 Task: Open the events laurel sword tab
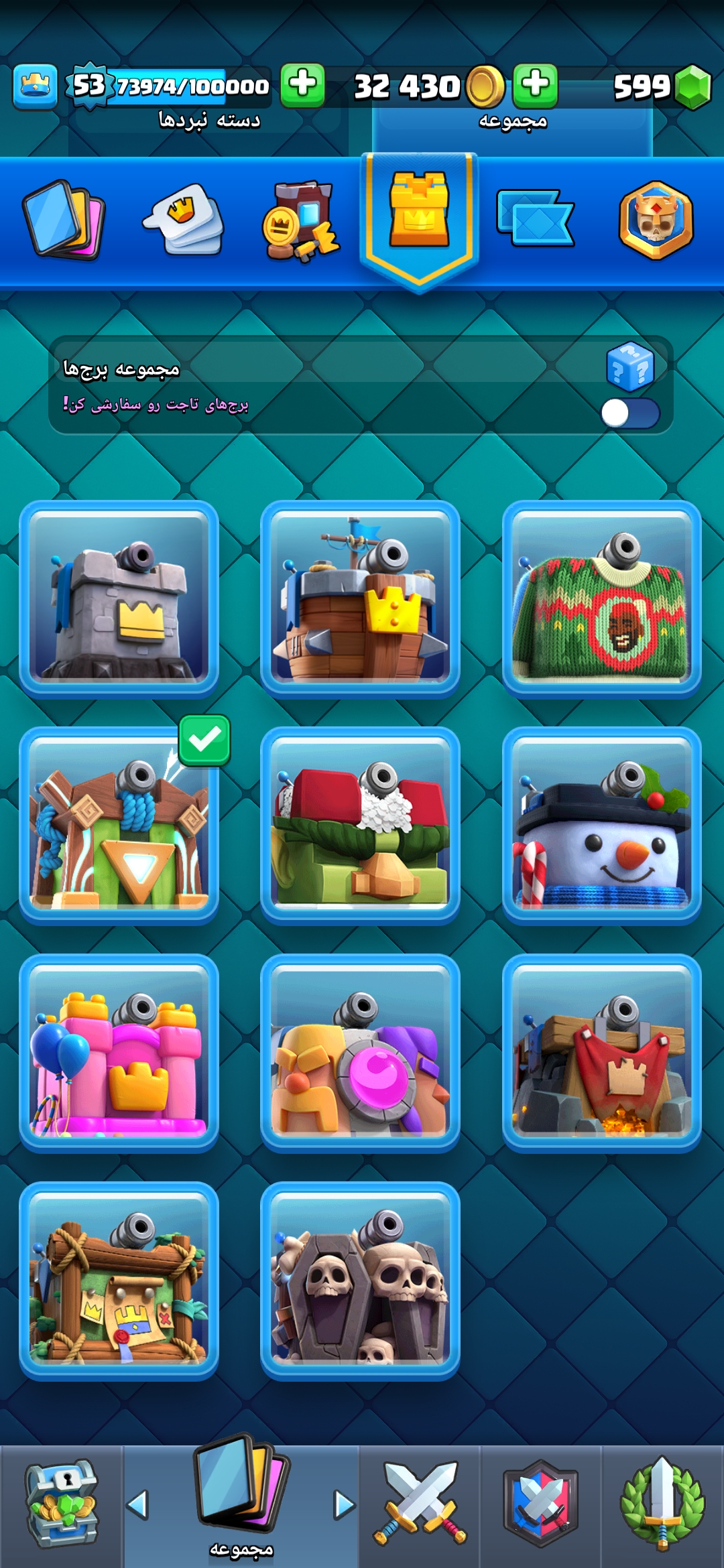coord(662,1504)
